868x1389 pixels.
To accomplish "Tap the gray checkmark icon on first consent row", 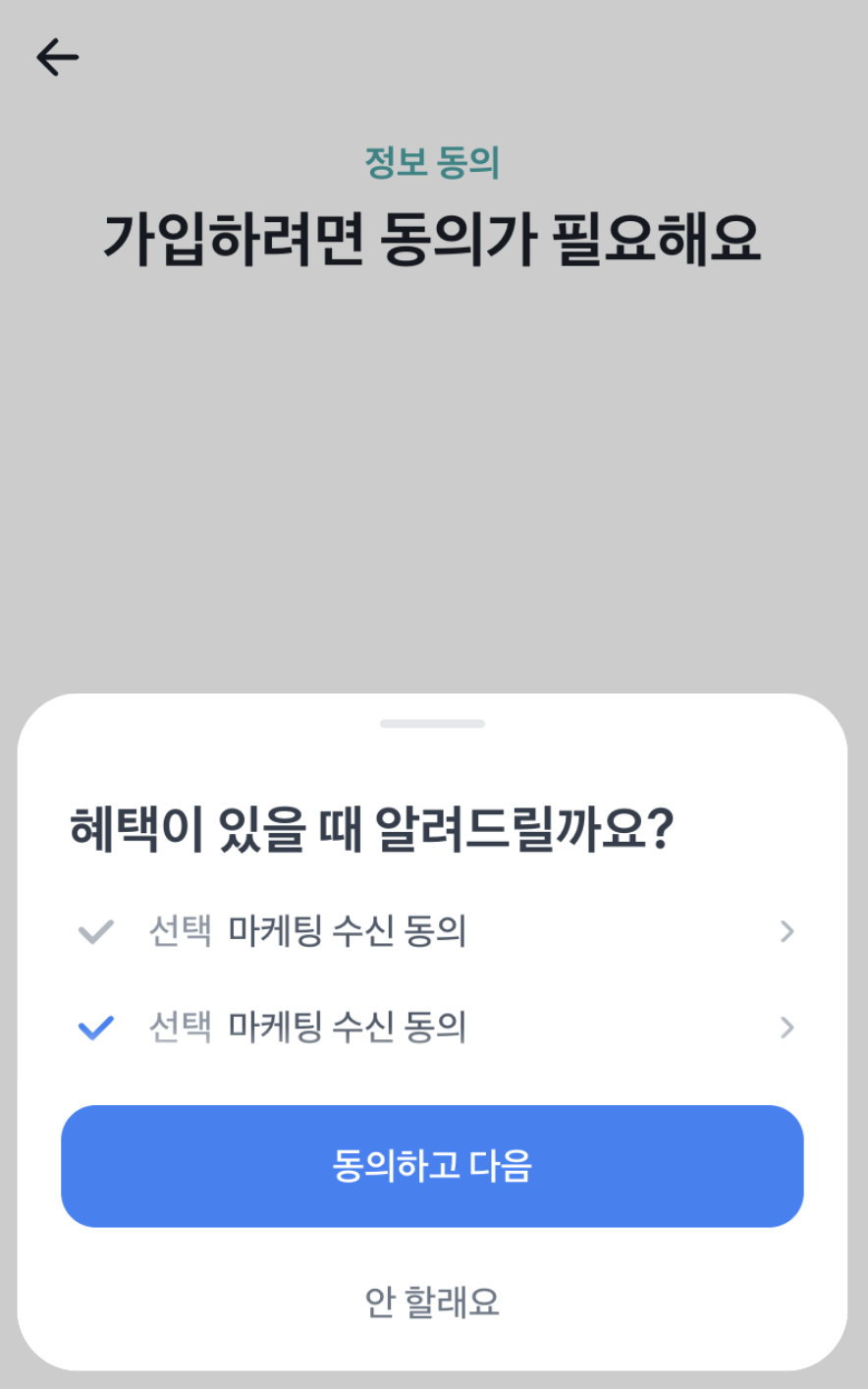I will coord(95,931).
